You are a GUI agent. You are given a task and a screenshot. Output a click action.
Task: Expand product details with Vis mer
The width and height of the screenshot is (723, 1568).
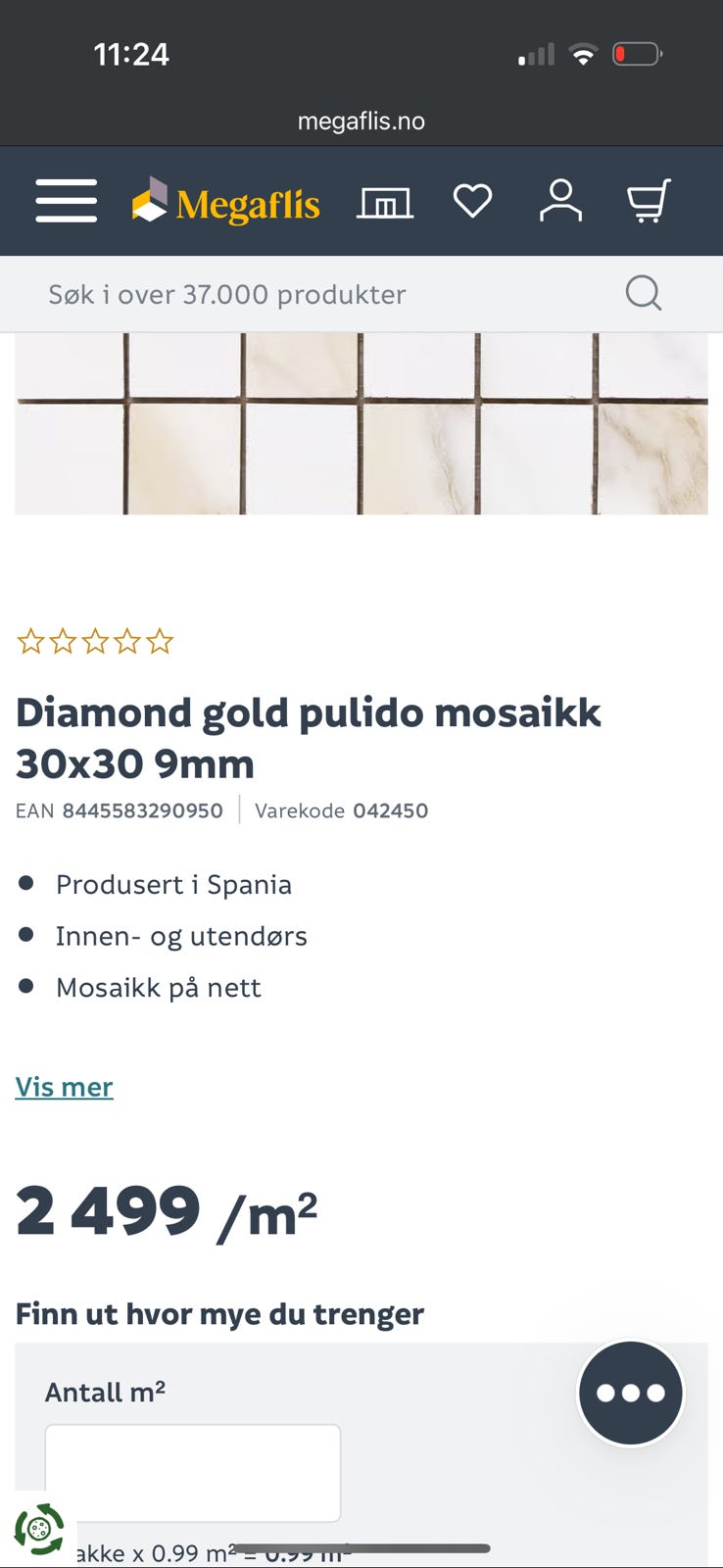pyautogui.click(x=63, y=1086)
